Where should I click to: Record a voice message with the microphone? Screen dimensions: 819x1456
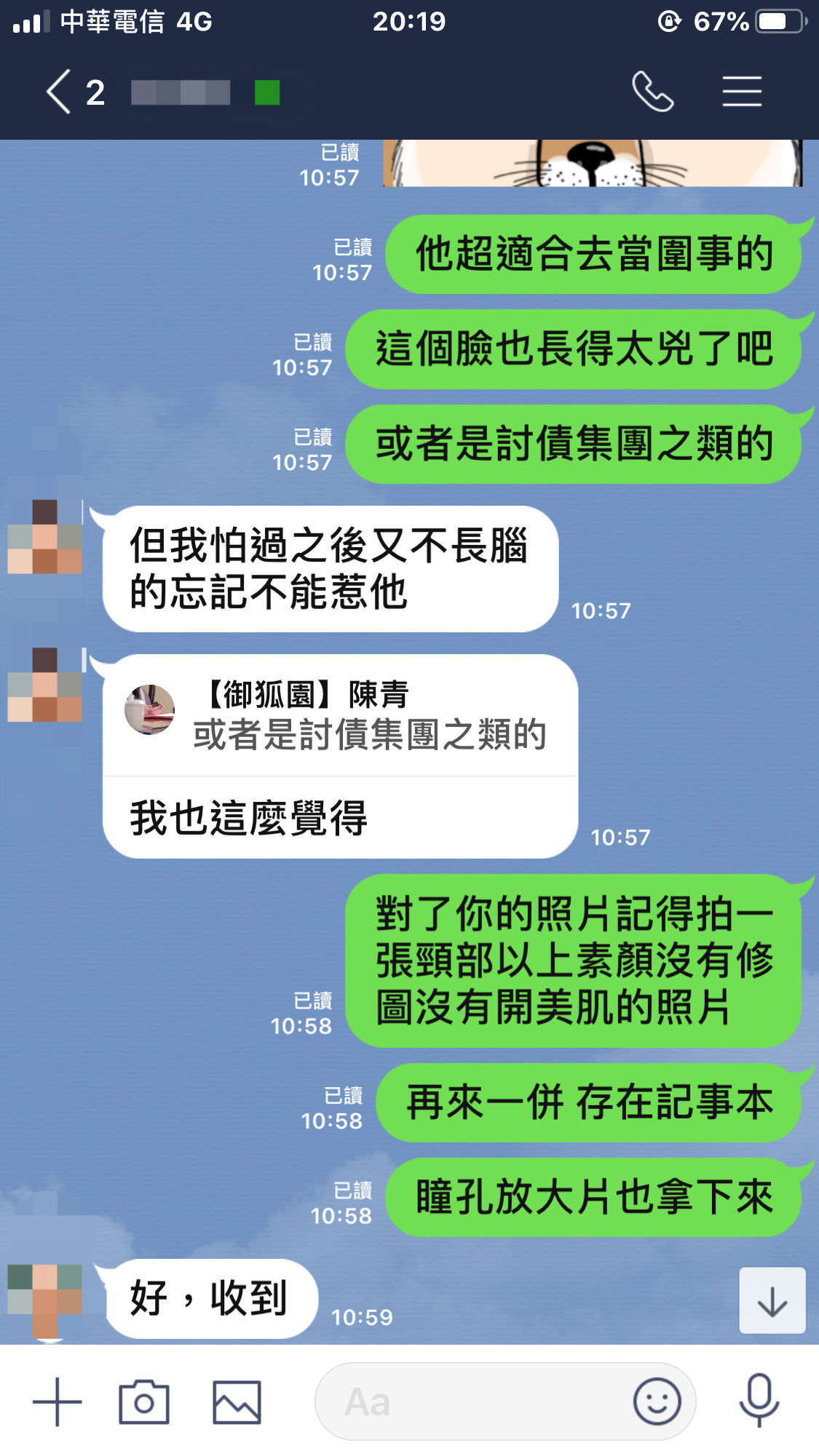[x=759, y=1401]
